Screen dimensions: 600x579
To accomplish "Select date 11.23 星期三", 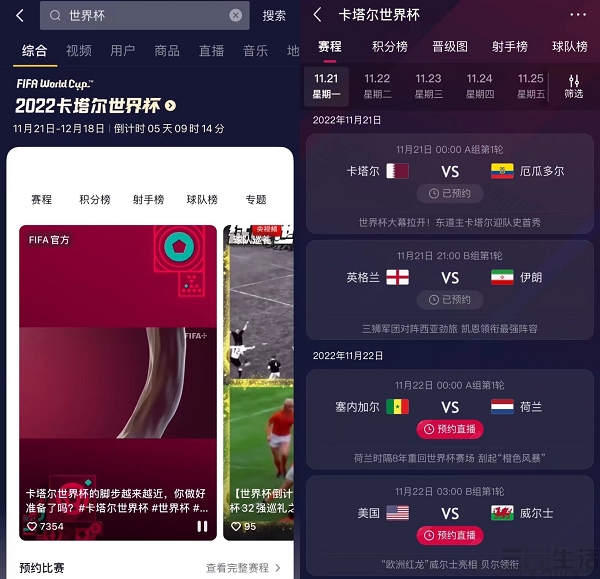I will click(x=428, y=85).
